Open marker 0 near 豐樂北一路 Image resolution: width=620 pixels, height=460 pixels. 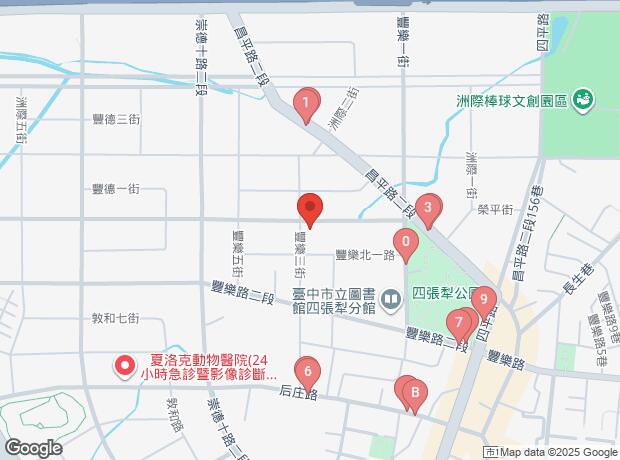pyautogui.click(x=406, y=242)
